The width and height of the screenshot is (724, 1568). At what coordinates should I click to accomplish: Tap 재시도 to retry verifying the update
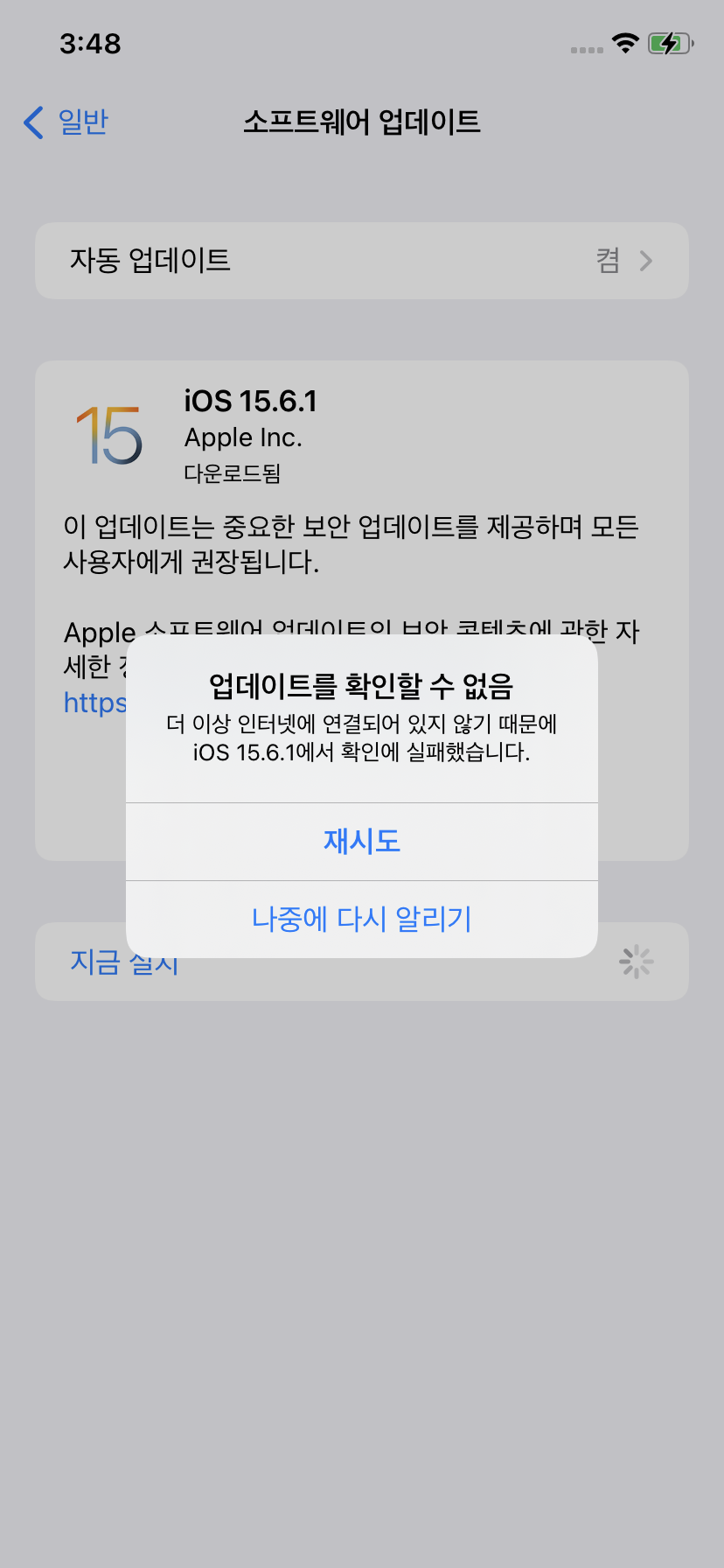click(x=361, y=841)
